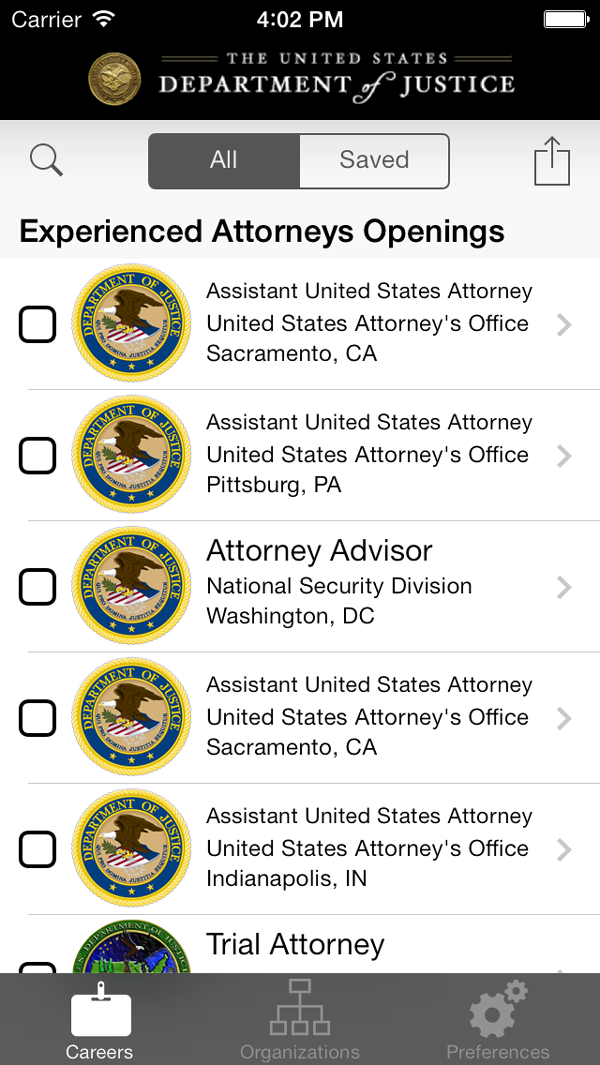
Task: Open the Trial Attorney listing
Action: click(300, 944)
